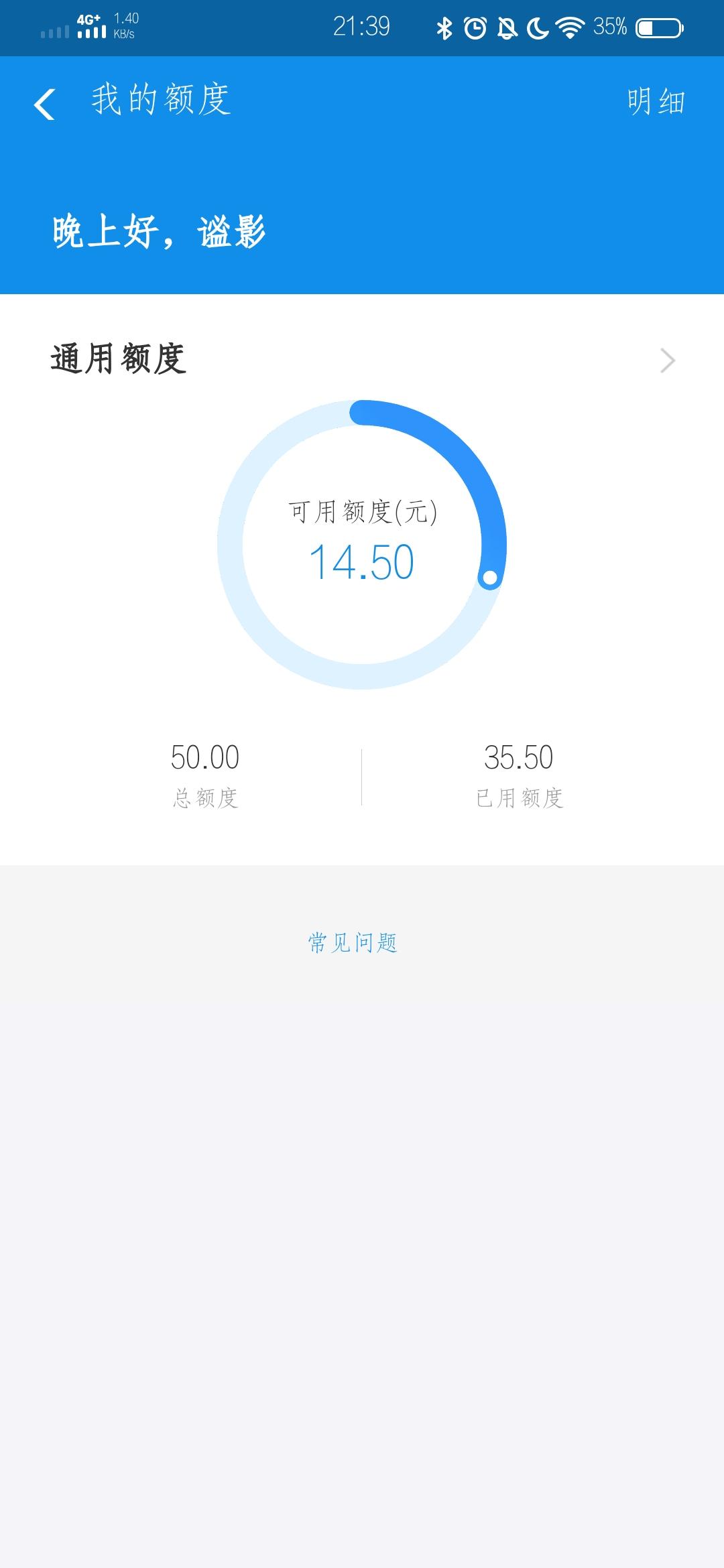The width and height of the screenshot is (724, 1568).
Task: Open the 常见问题 link
Action: pyautogui.click(x=353, y=942)
